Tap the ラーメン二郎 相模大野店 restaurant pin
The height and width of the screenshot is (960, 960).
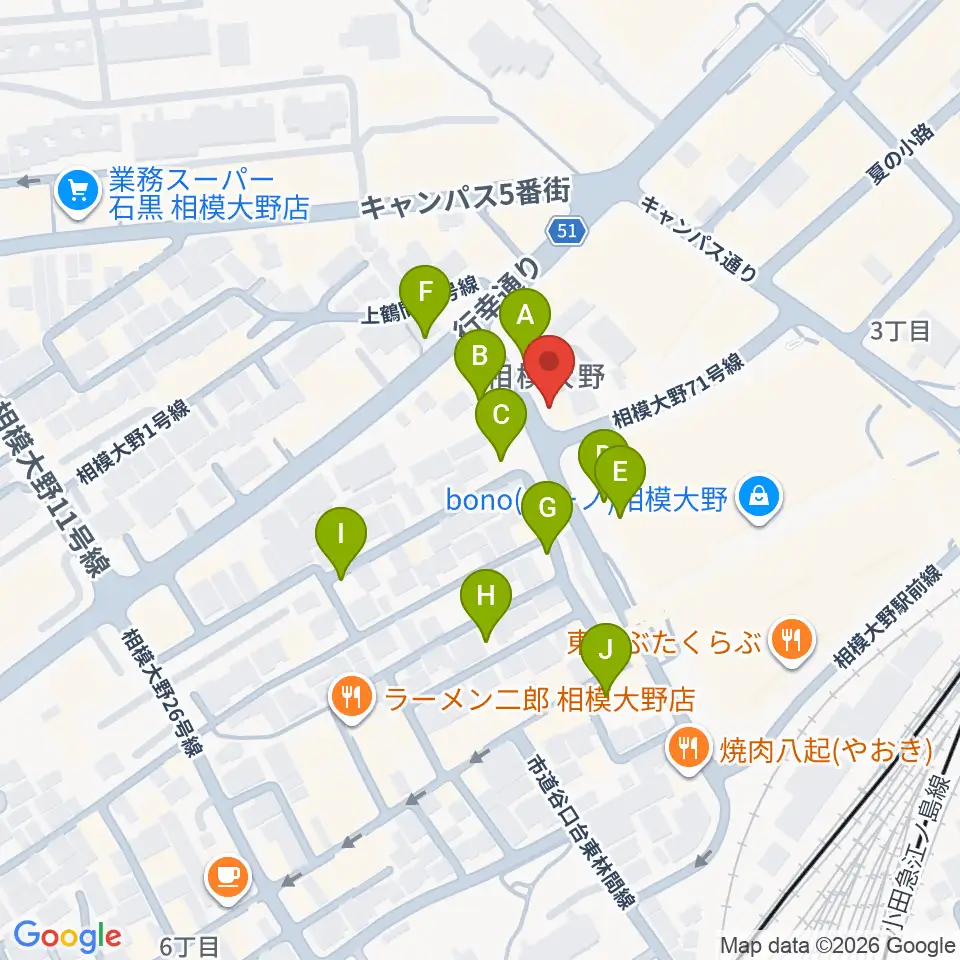pos(352,698)
